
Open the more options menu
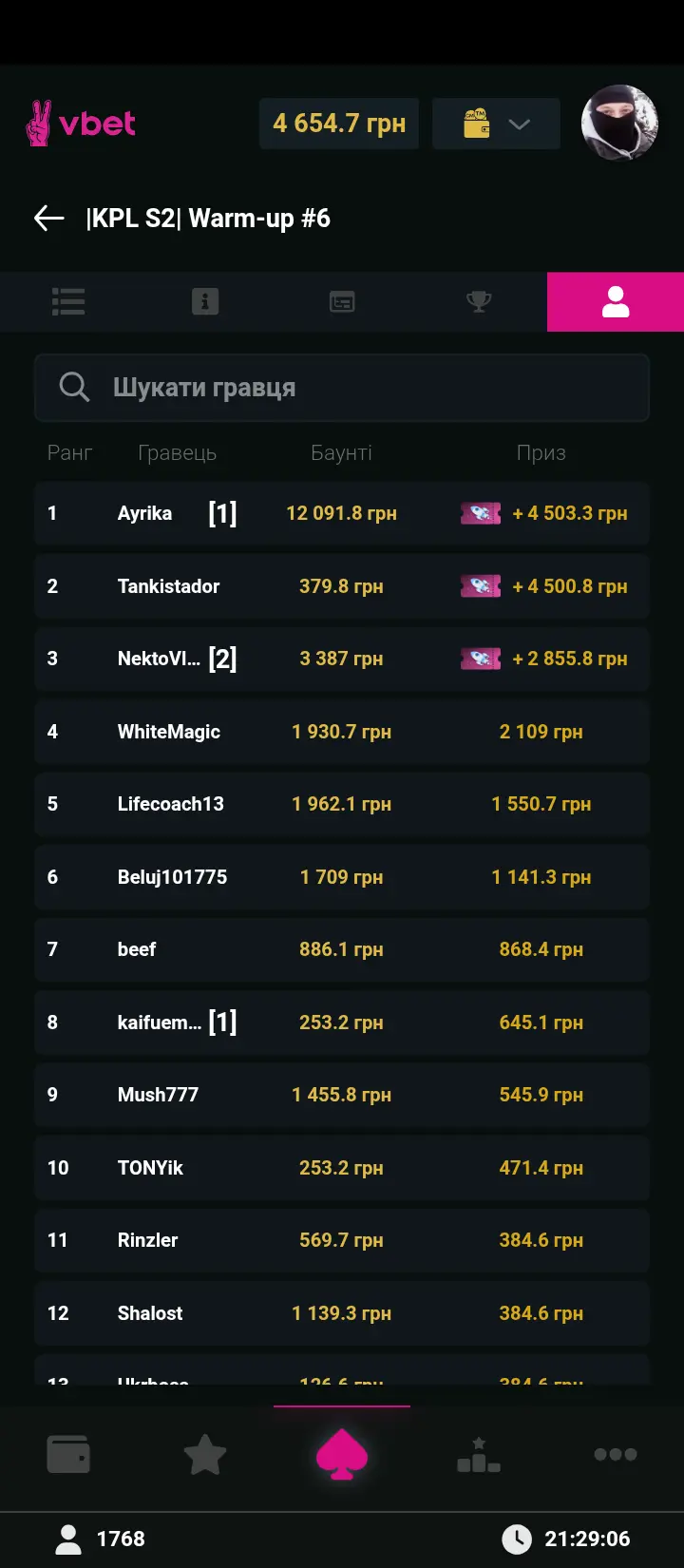coord(616,1454)
